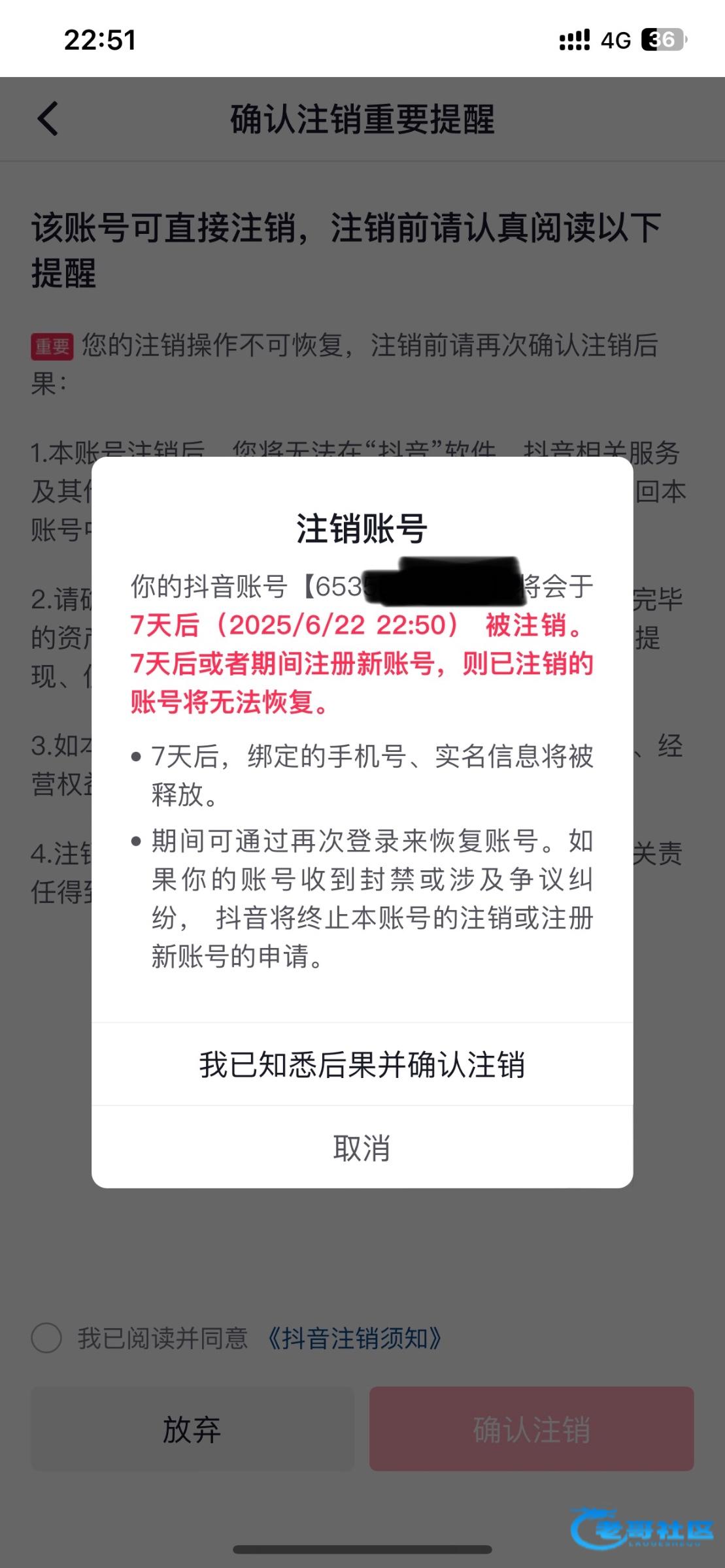Confirm with 我已知悉后果并确认注销
Screen dimensions: 725x1568
(362, 1065)
